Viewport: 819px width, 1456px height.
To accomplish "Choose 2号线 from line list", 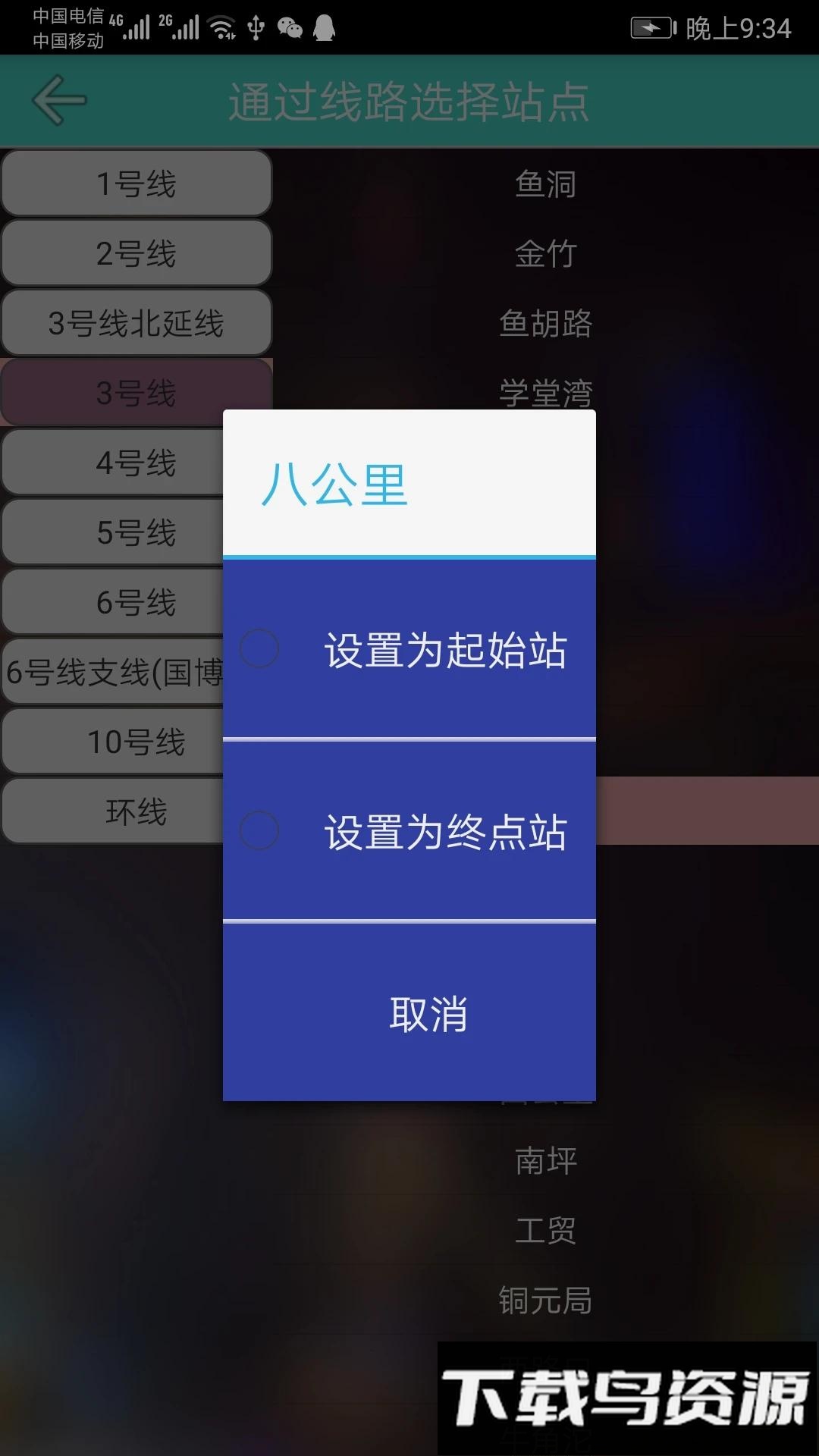I will pyautogui.click(x=136, y=253).
